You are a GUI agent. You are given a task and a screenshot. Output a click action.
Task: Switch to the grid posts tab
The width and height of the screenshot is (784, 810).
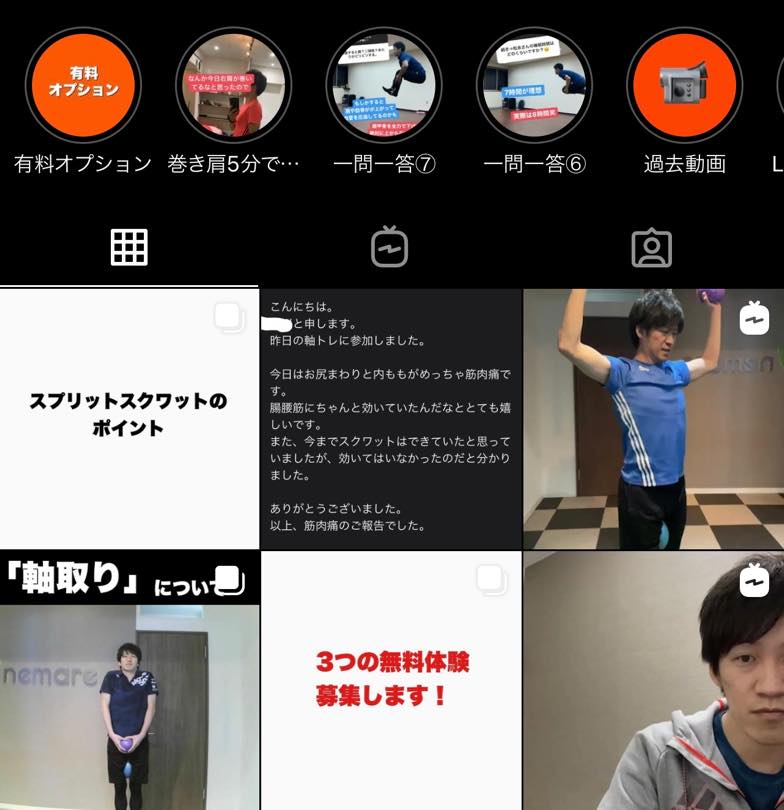coord(129,247)
